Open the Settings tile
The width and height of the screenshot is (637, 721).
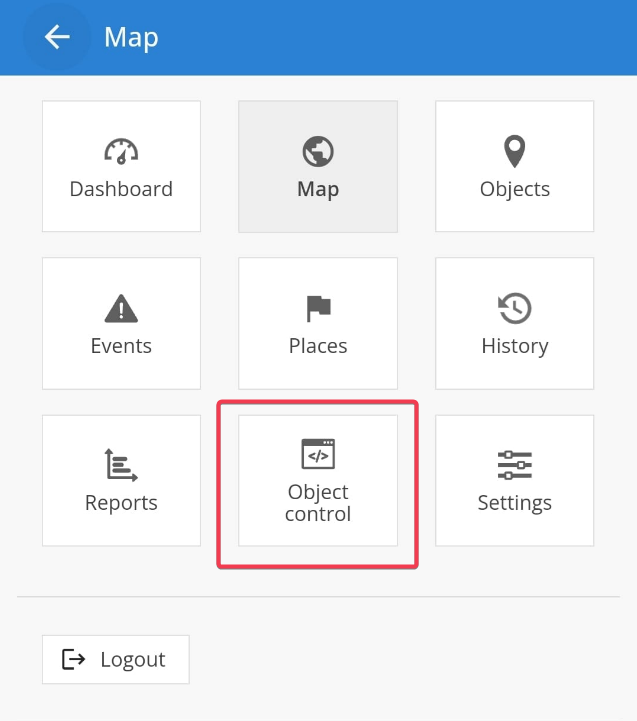pos(514,481)
